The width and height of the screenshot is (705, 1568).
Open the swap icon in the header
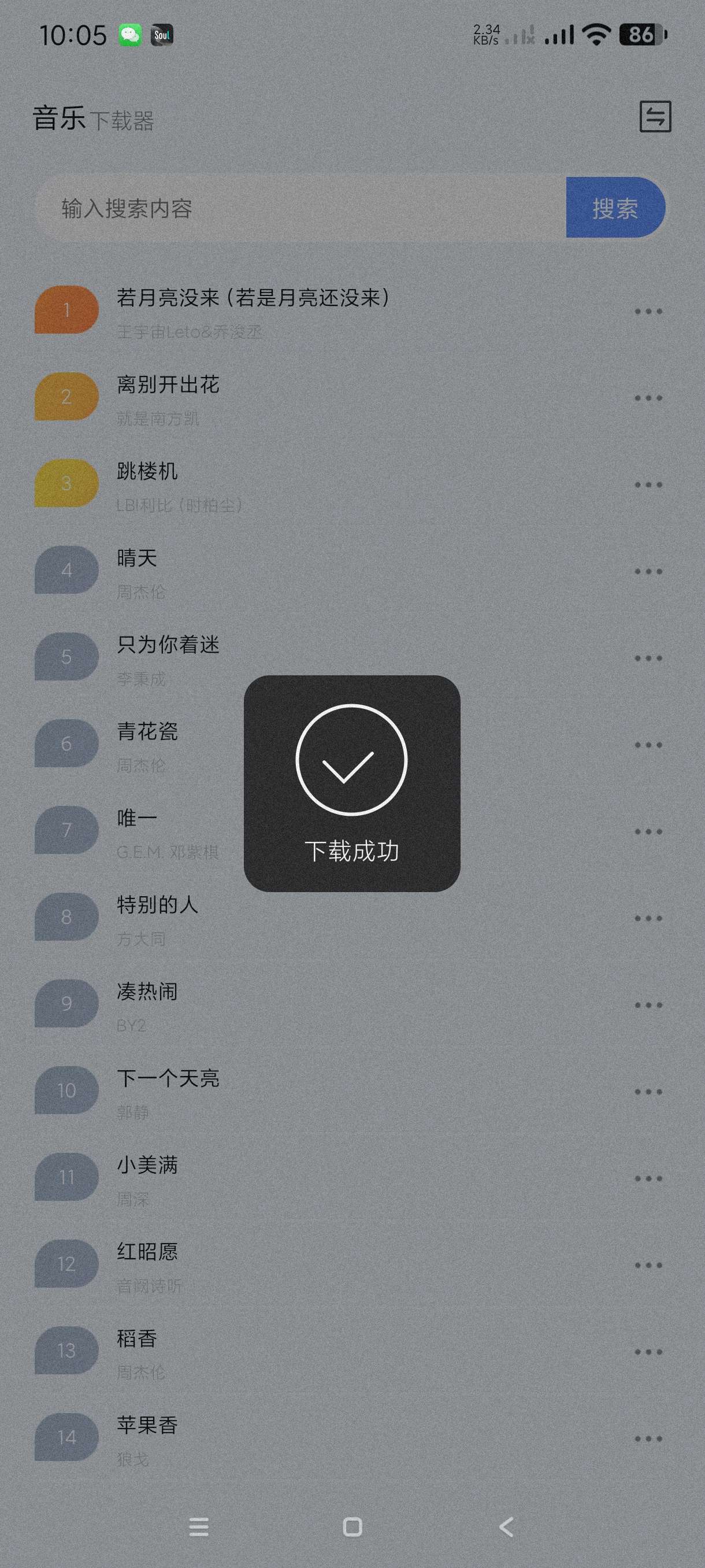(655, 116)
